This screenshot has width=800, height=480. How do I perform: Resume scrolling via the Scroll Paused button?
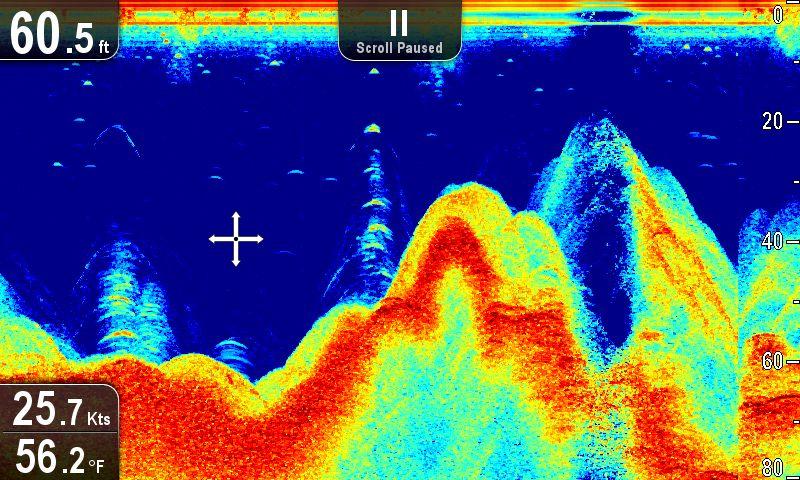point(399,30)
